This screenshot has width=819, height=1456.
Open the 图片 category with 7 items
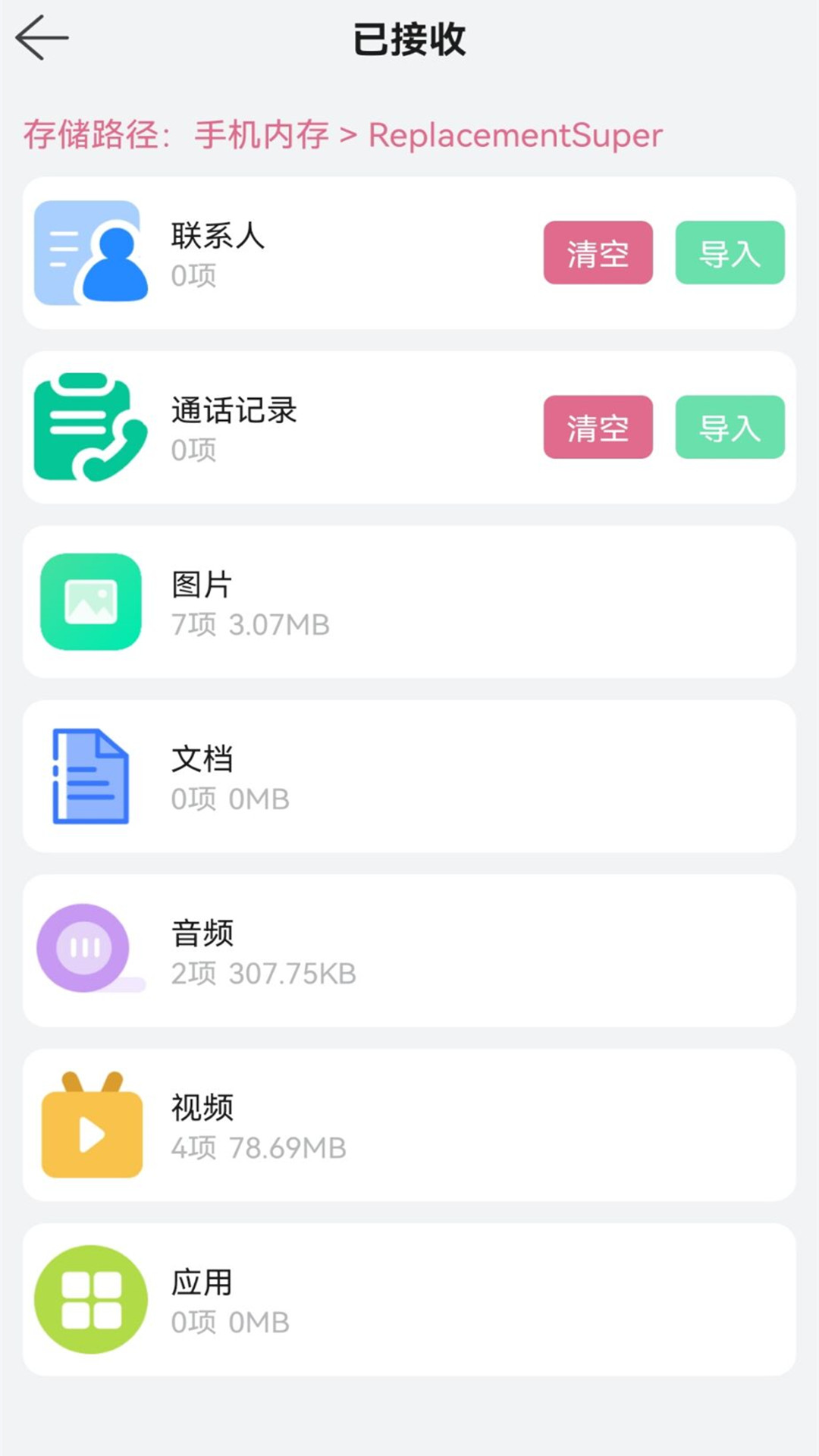pos(409,602)
